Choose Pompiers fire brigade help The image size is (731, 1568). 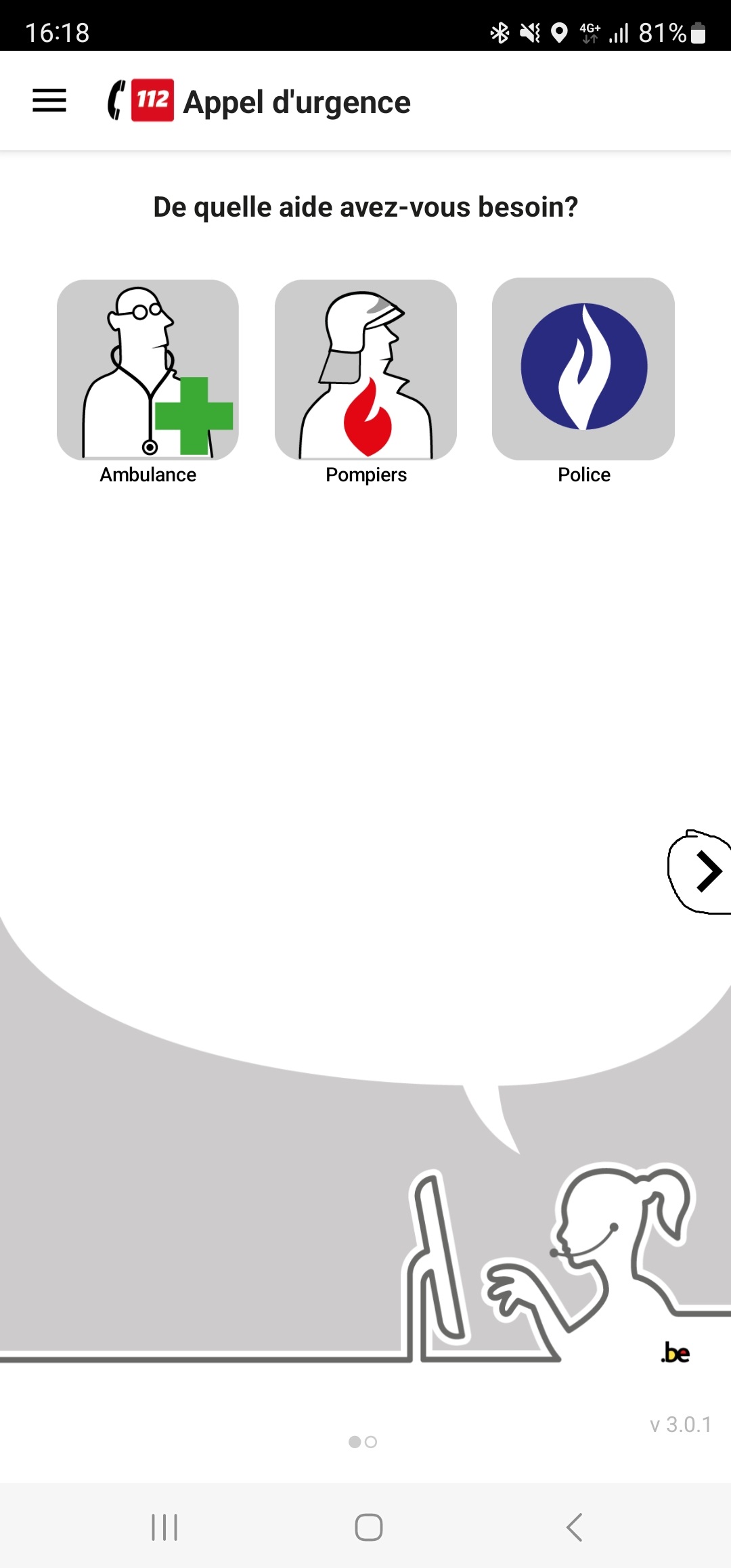click(x=365, y=370)
